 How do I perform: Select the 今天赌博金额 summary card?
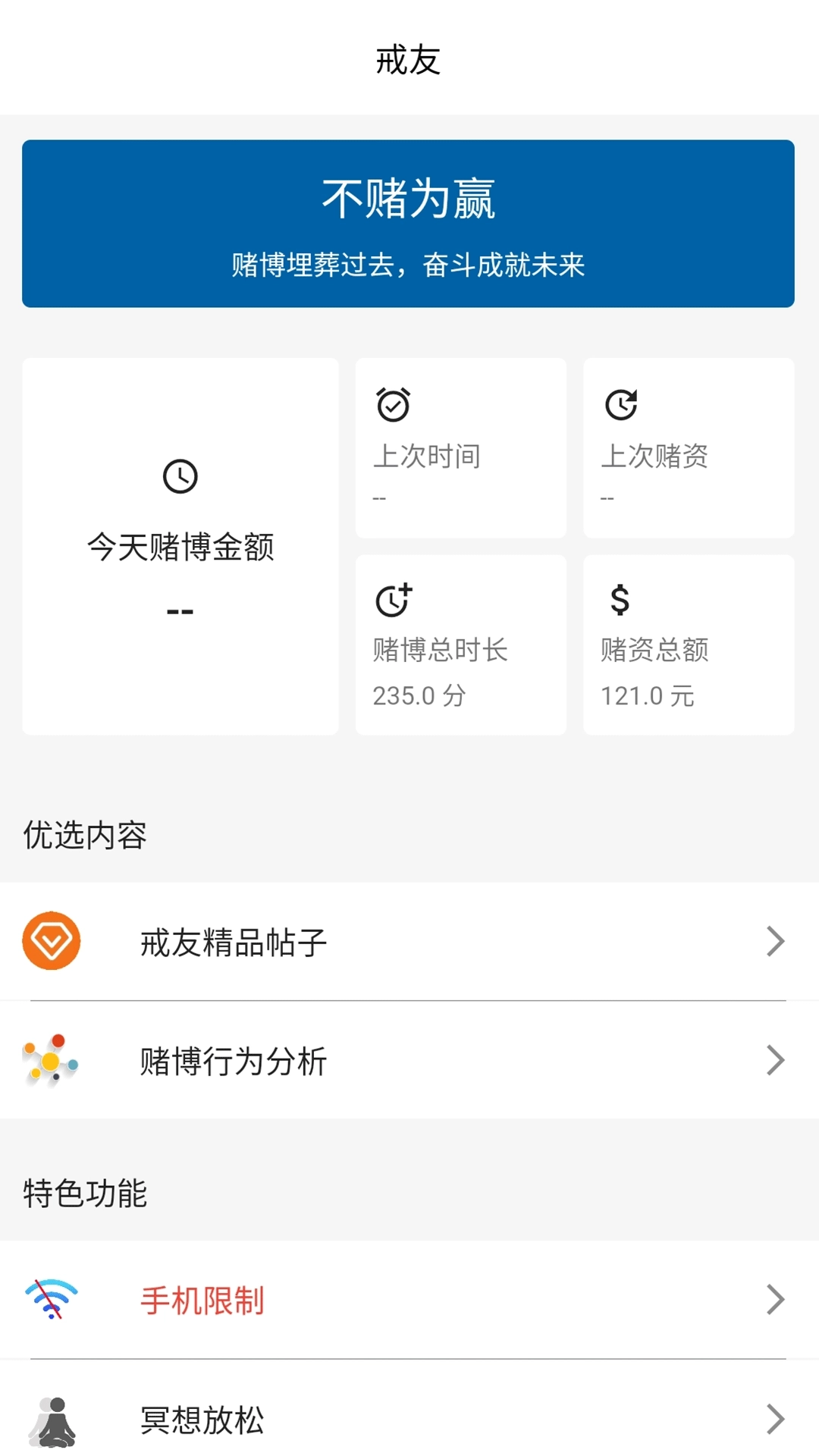pos(180,544)
